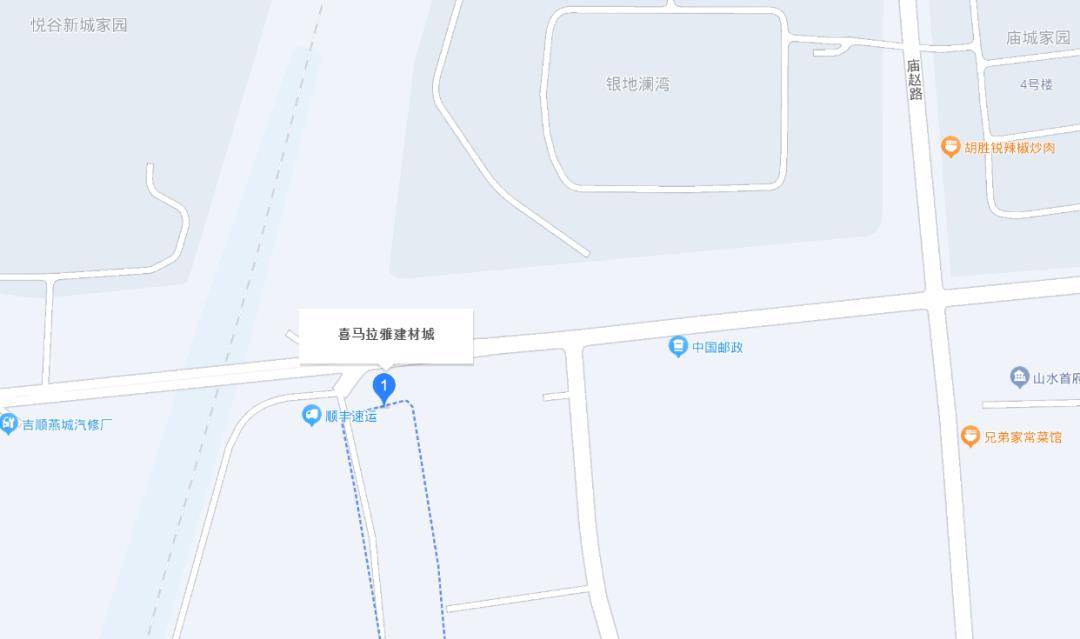Select the 吉顺燕城汽修厂 map marker
Screen dimensions: 1080x639
click(x=8, y=424)
